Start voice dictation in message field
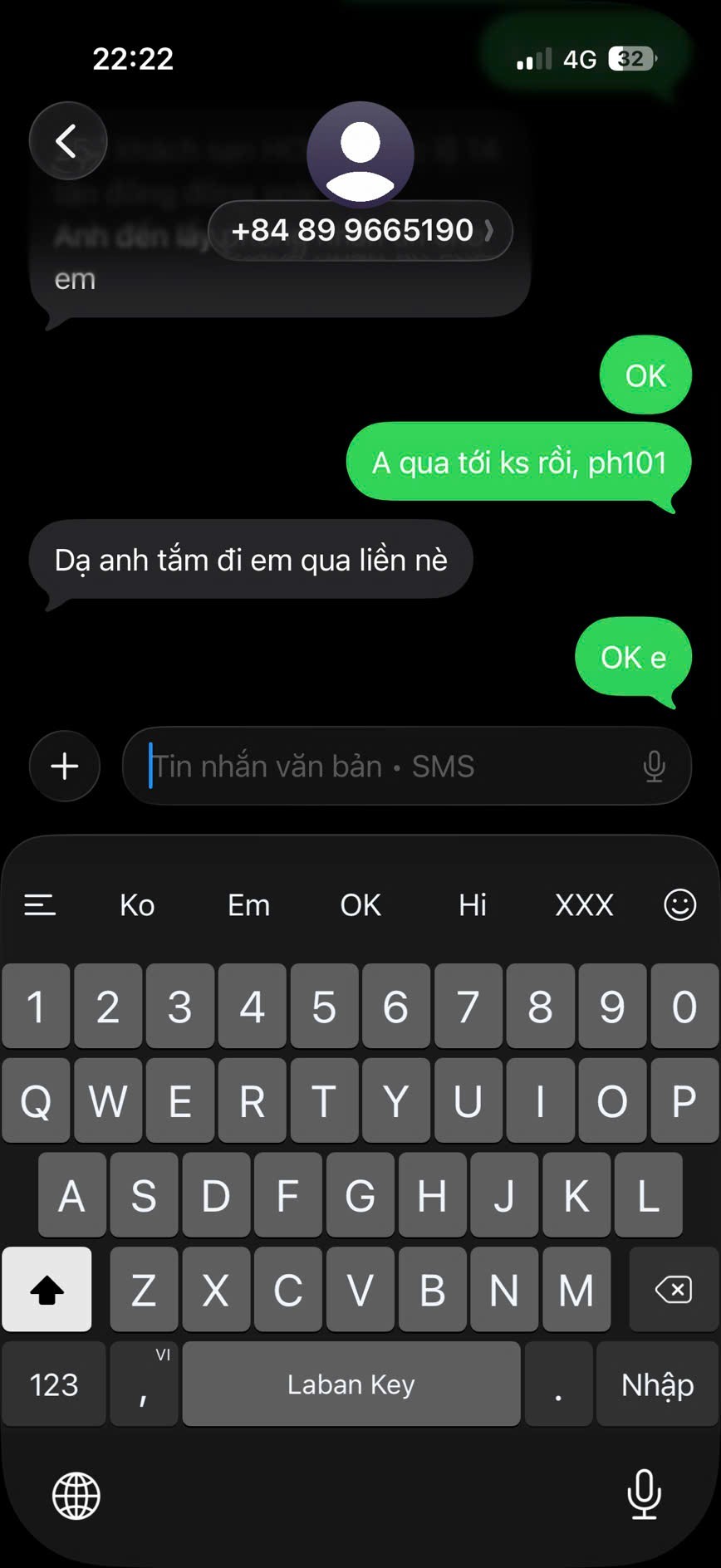Screen dimensions: 721x1568 coord(654,766)
